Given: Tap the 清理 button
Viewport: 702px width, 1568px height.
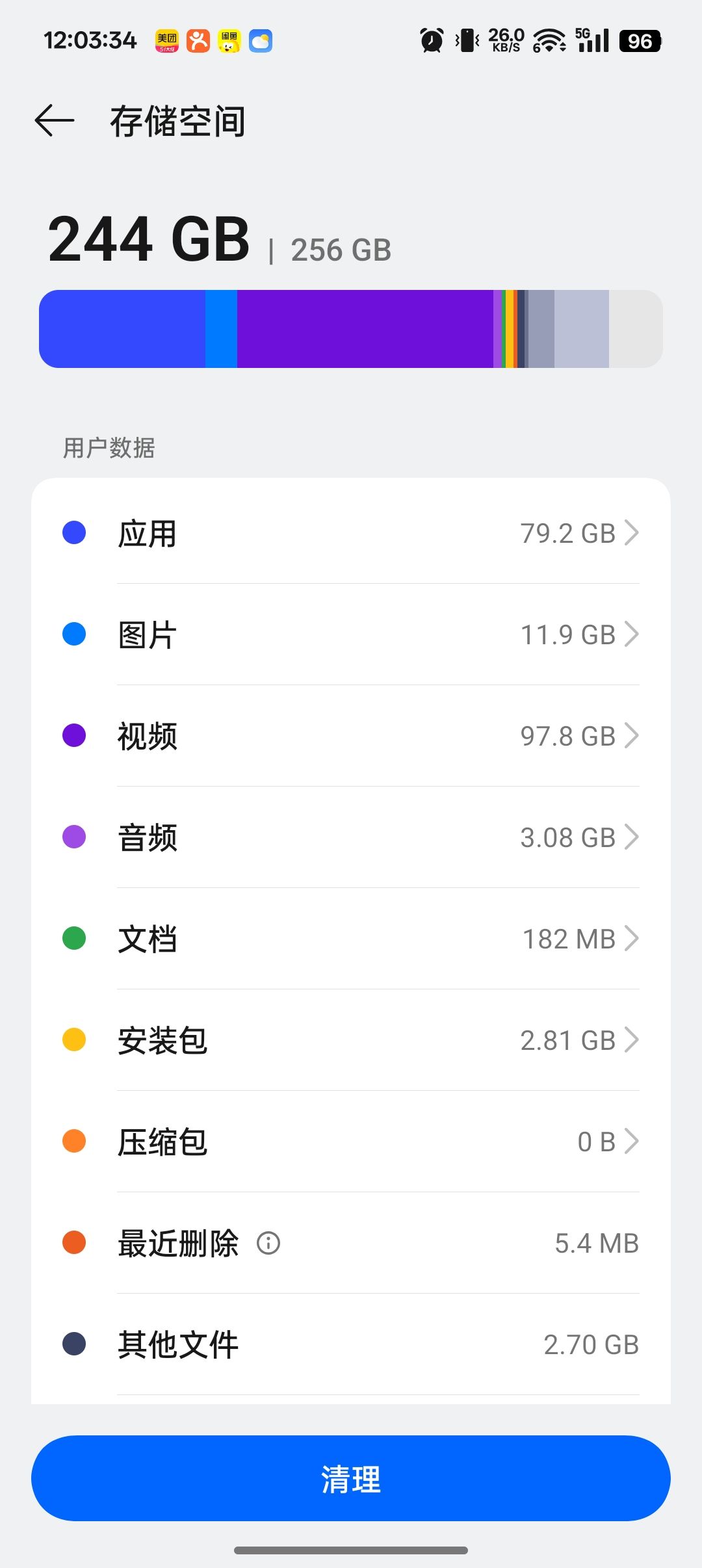Looking at the screenshot, I should click(x=351, y=1478).
